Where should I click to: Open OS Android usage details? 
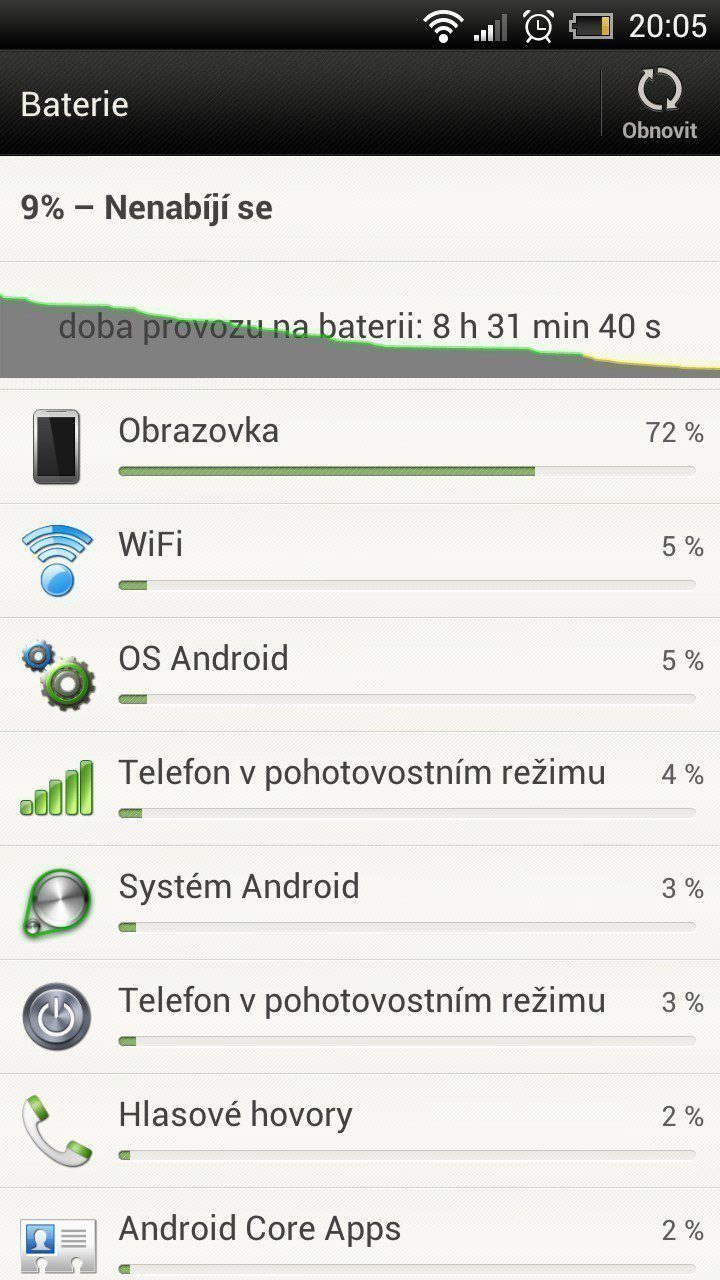click(360, 675)
